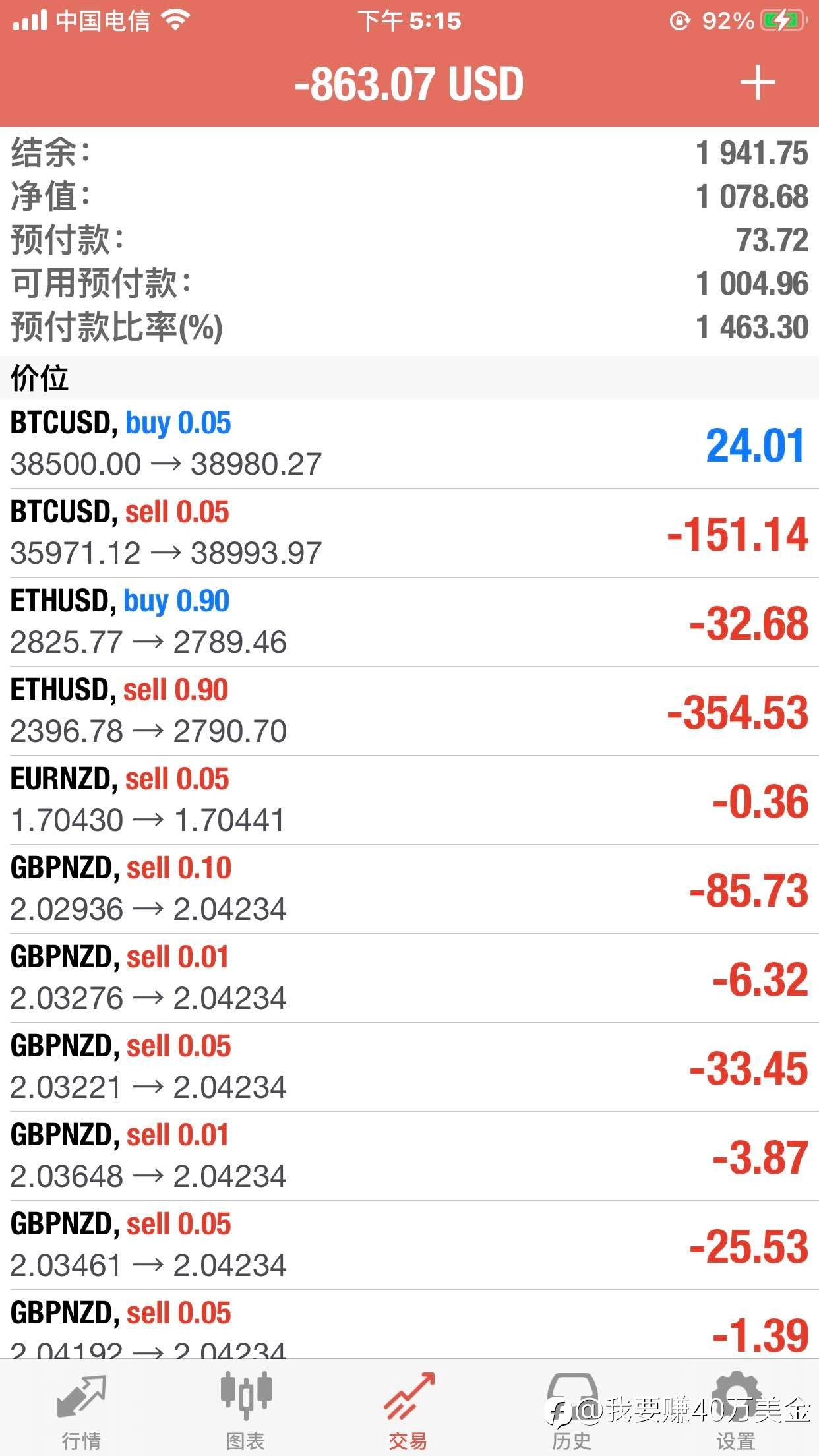Open the 设置 settings tab
The height and width of the screenshot is (1456, 819).
pyautogui.click(x=737, y=1409)
